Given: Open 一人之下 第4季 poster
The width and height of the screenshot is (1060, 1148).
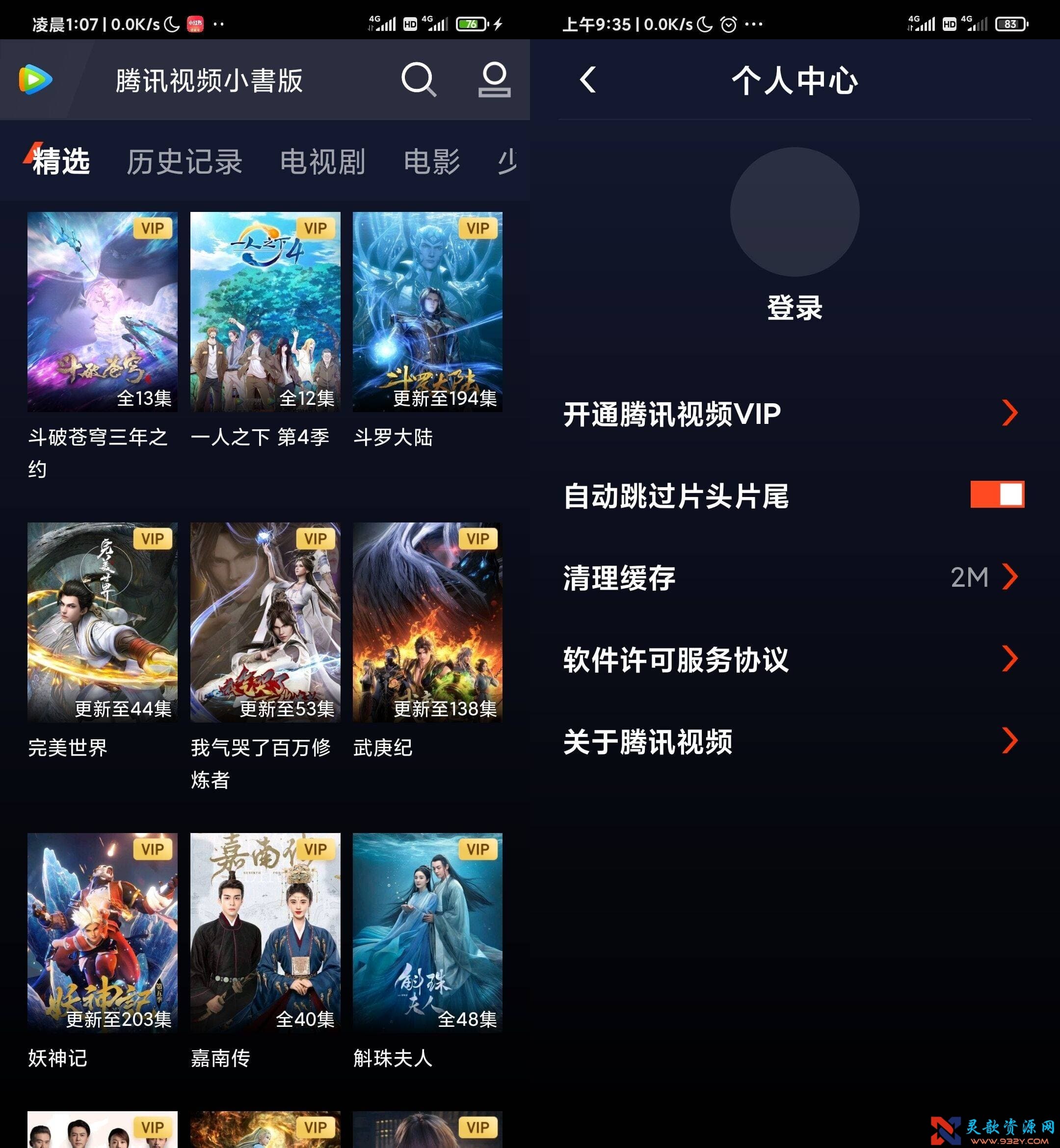Looking at the screenshot, I should coord(265,312).
